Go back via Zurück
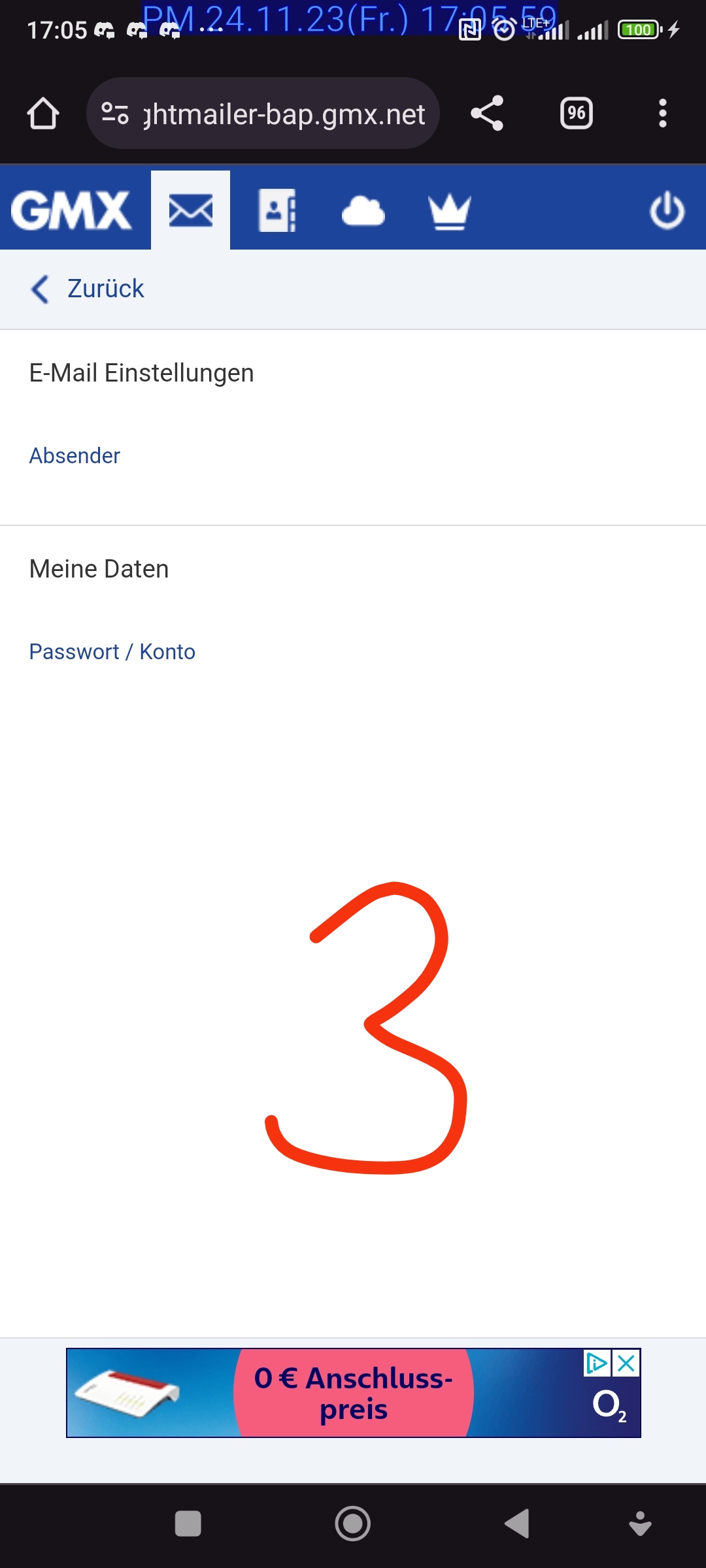The width and height of the screenshot is (706, 1568). pos(89,289)
